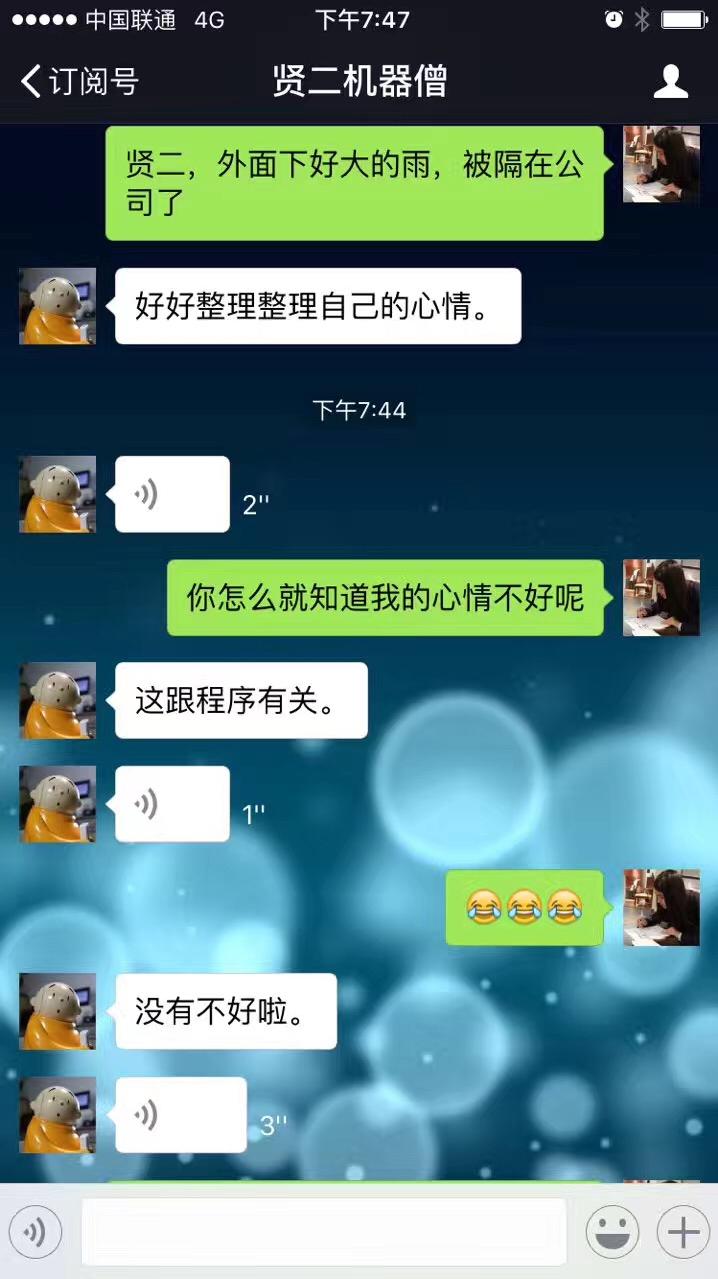The width and height of the screenshot is (718, 1279).
Task: Tap robot avatar beside 好好整理整理自己的心情
Action: 58,306
